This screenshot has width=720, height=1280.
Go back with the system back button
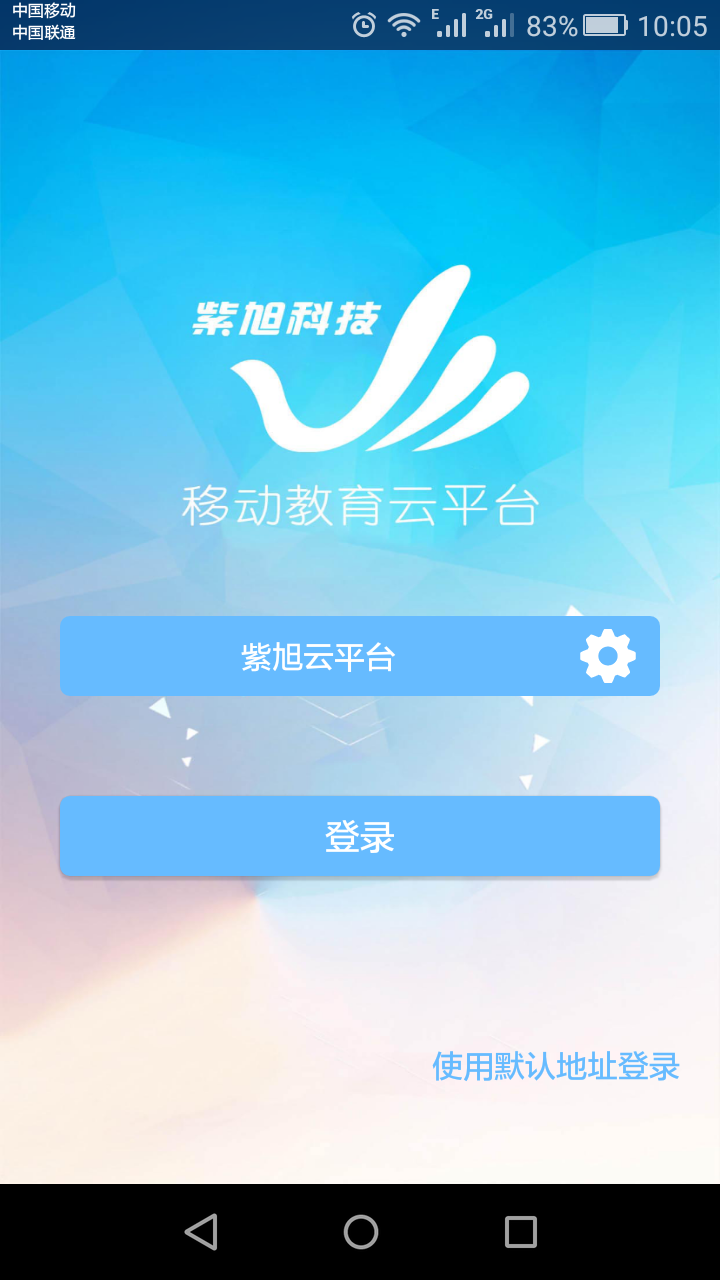(201, 1232)
